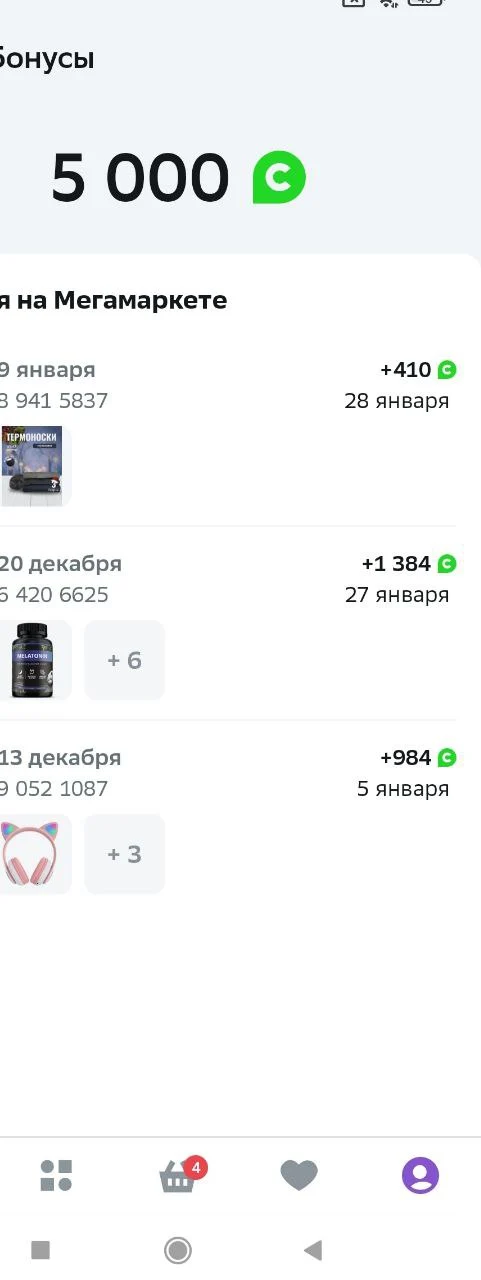
Task: Show the +3 more items tile
Action: [124, 854]
